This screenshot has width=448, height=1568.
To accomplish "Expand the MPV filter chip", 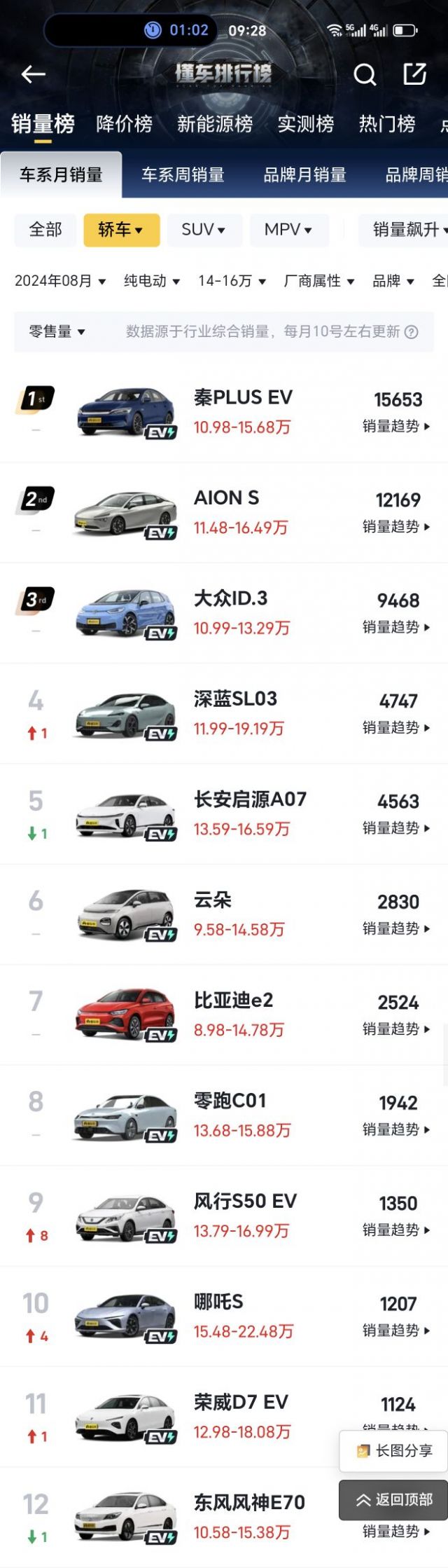I will 288,230.
